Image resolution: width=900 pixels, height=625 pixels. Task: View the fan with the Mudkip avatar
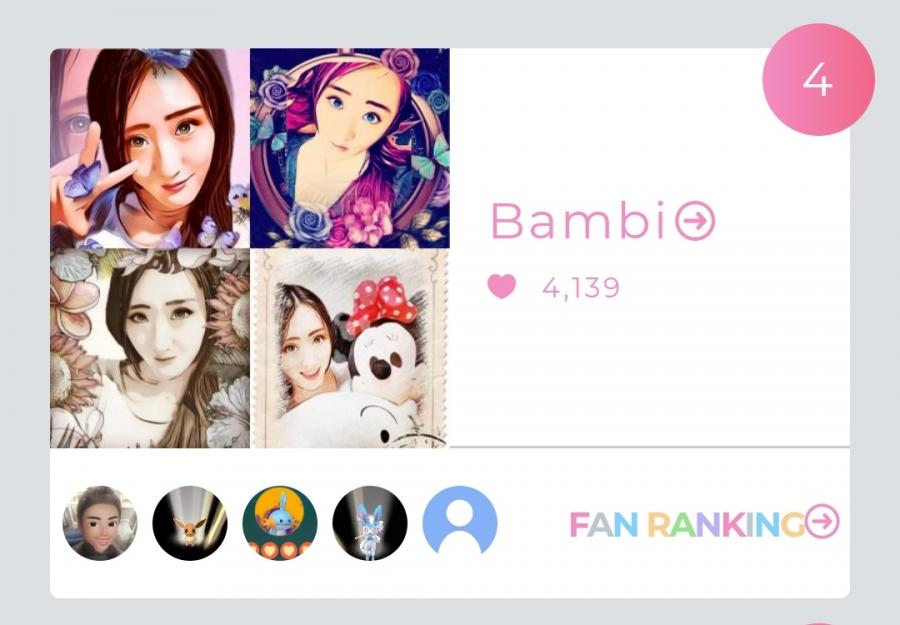[x=280, y=523]
